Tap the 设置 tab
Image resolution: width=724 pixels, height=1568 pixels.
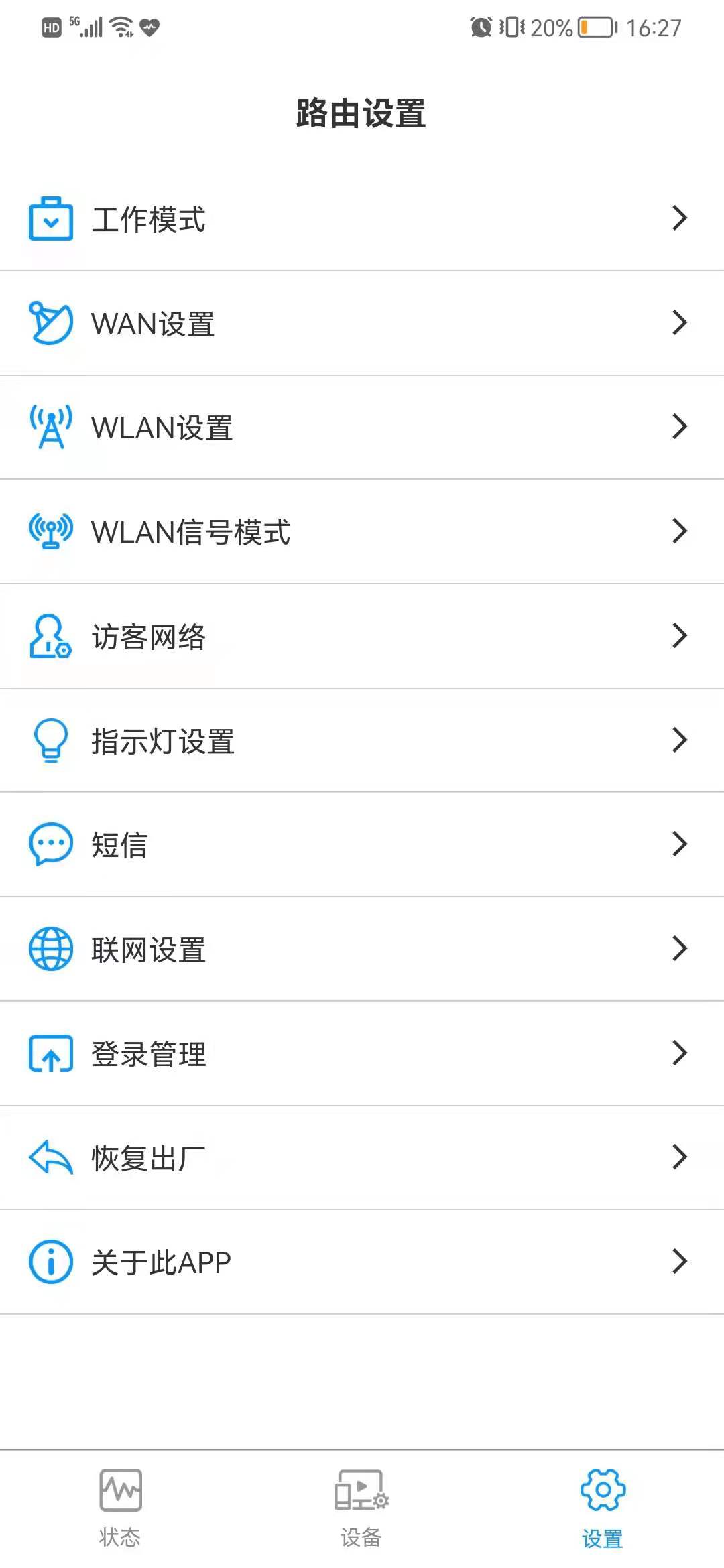(602, 1508)
